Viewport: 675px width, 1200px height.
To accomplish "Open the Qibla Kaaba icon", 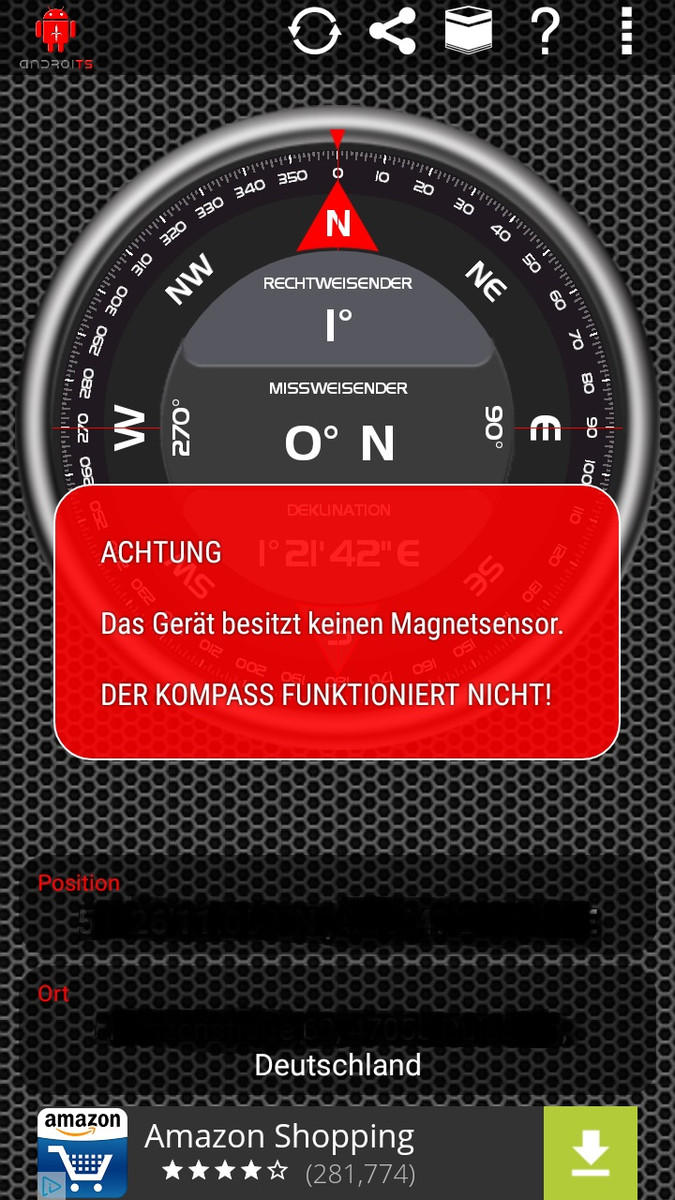I will coord(469,32).
